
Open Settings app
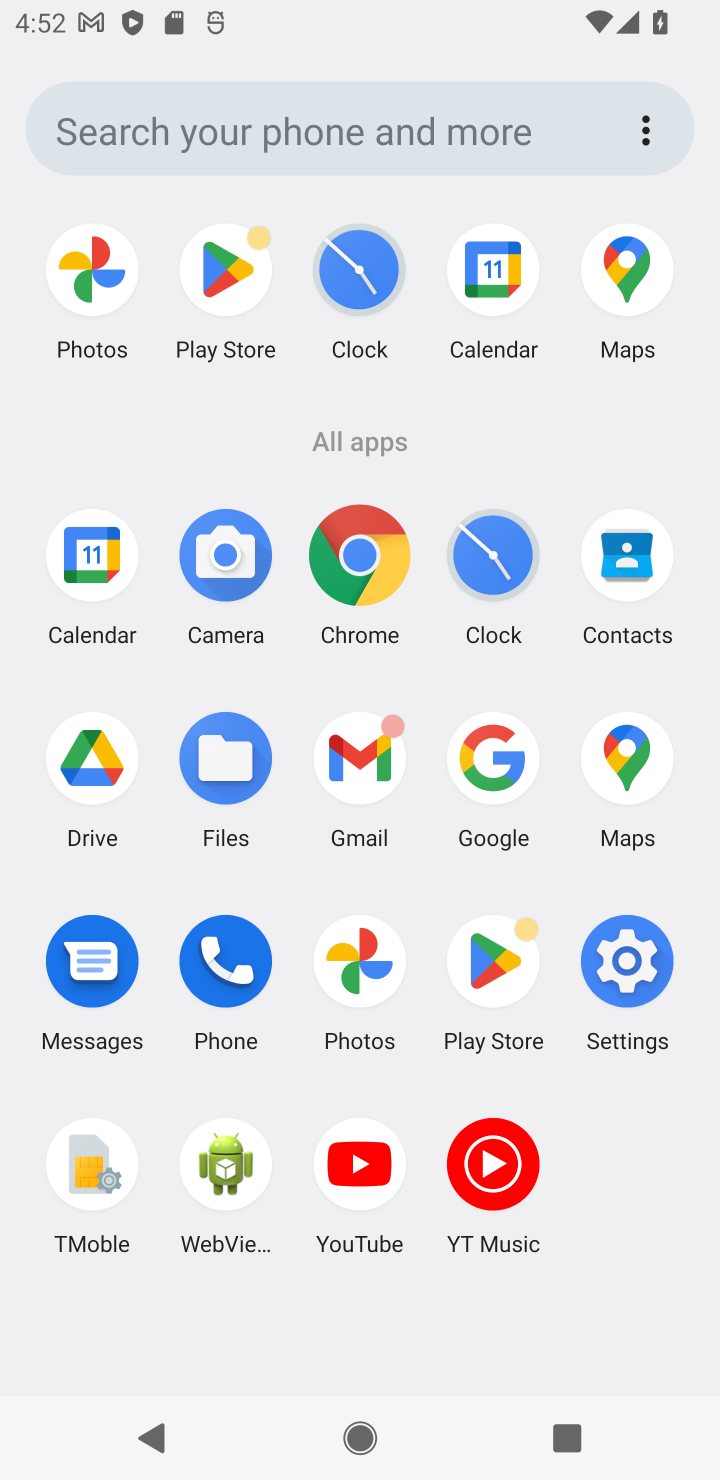tap(627, 983)
